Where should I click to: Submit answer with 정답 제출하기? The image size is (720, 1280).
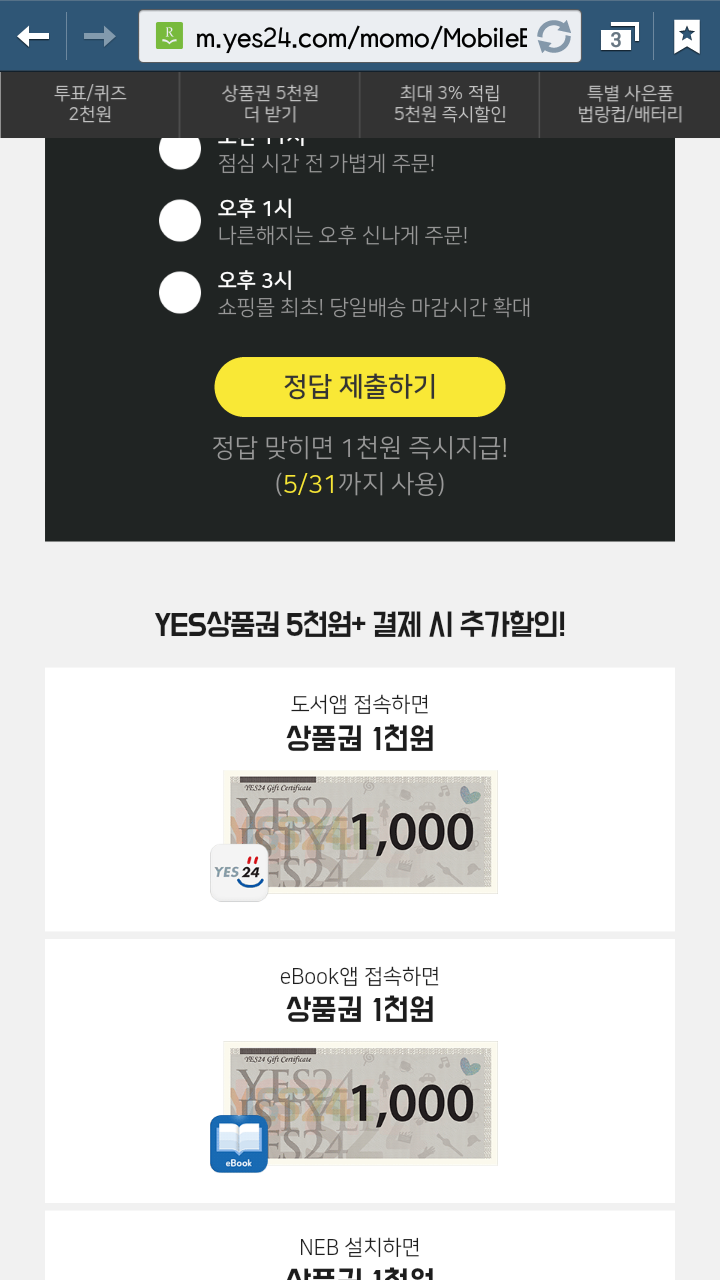click(x=360, y=387)
